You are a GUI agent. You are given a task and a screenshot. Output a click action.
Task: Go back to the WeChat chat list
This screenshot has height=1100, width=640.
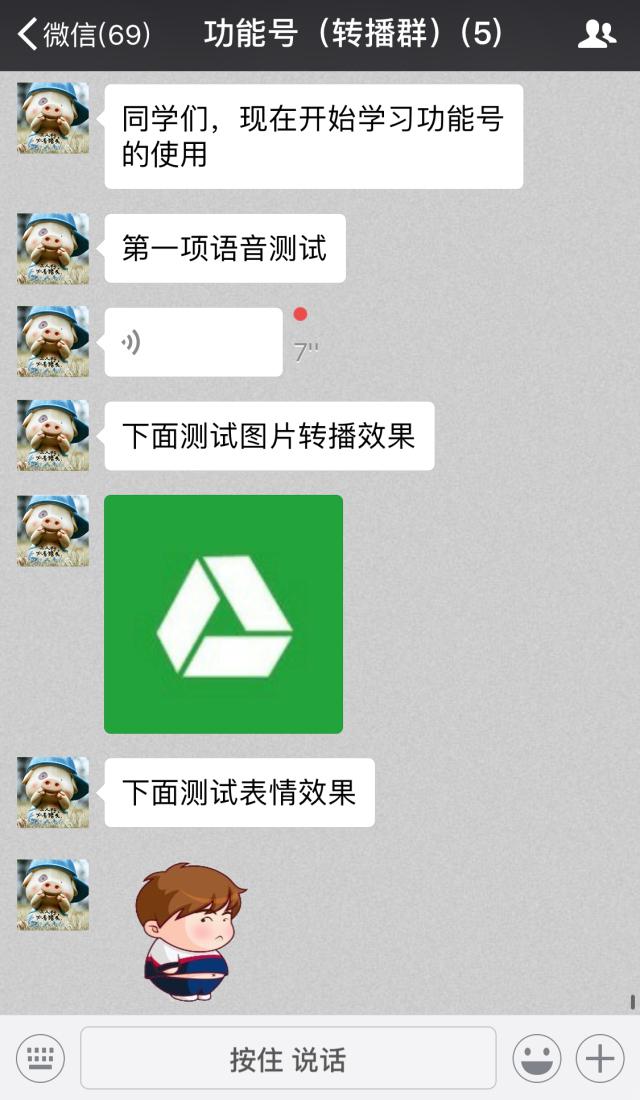(82, 35)
